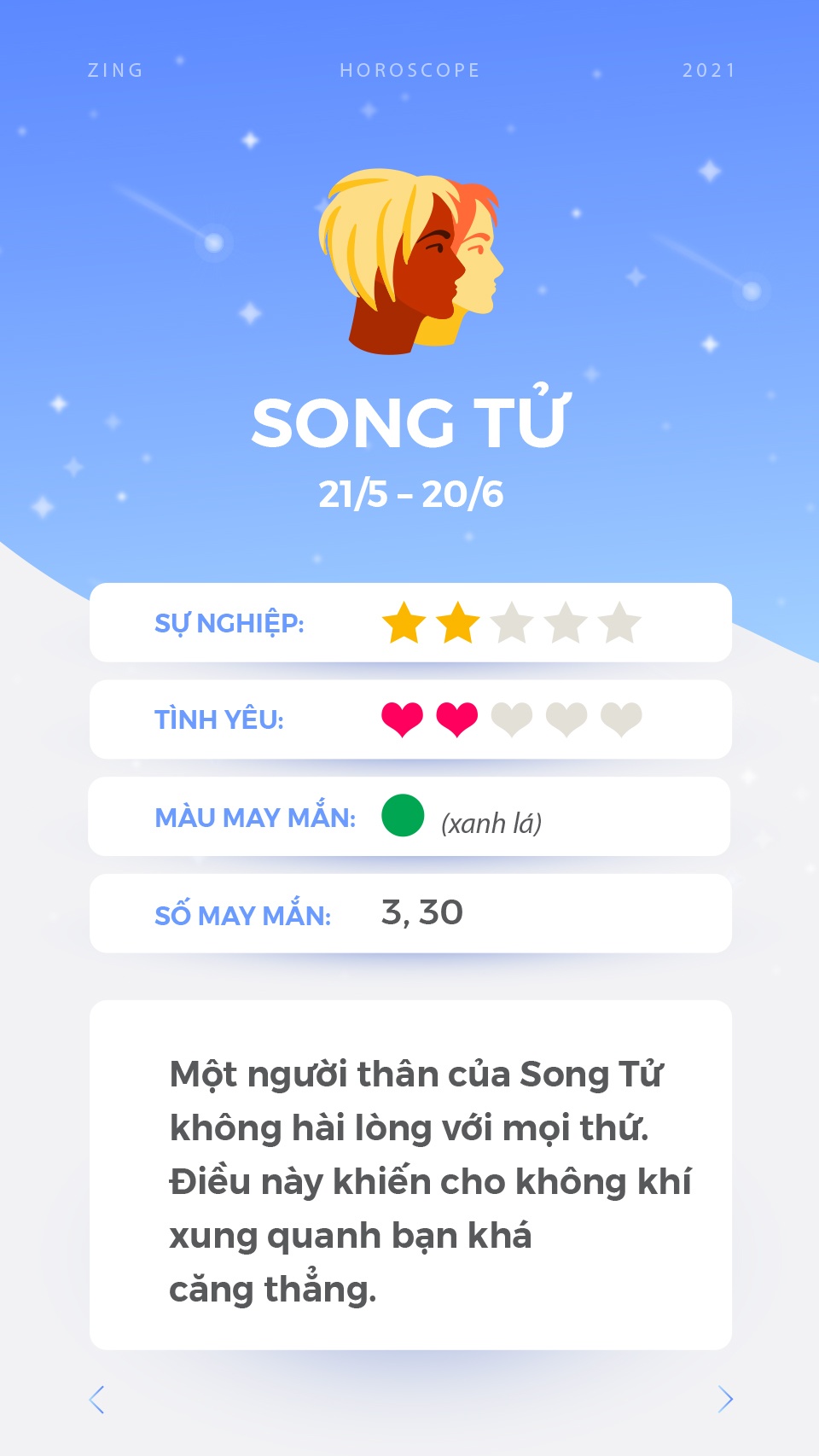The height and width of the screenshot is (1456, 819).
Task: Toggle the fourth star rating on
Action: coord(564,624)
